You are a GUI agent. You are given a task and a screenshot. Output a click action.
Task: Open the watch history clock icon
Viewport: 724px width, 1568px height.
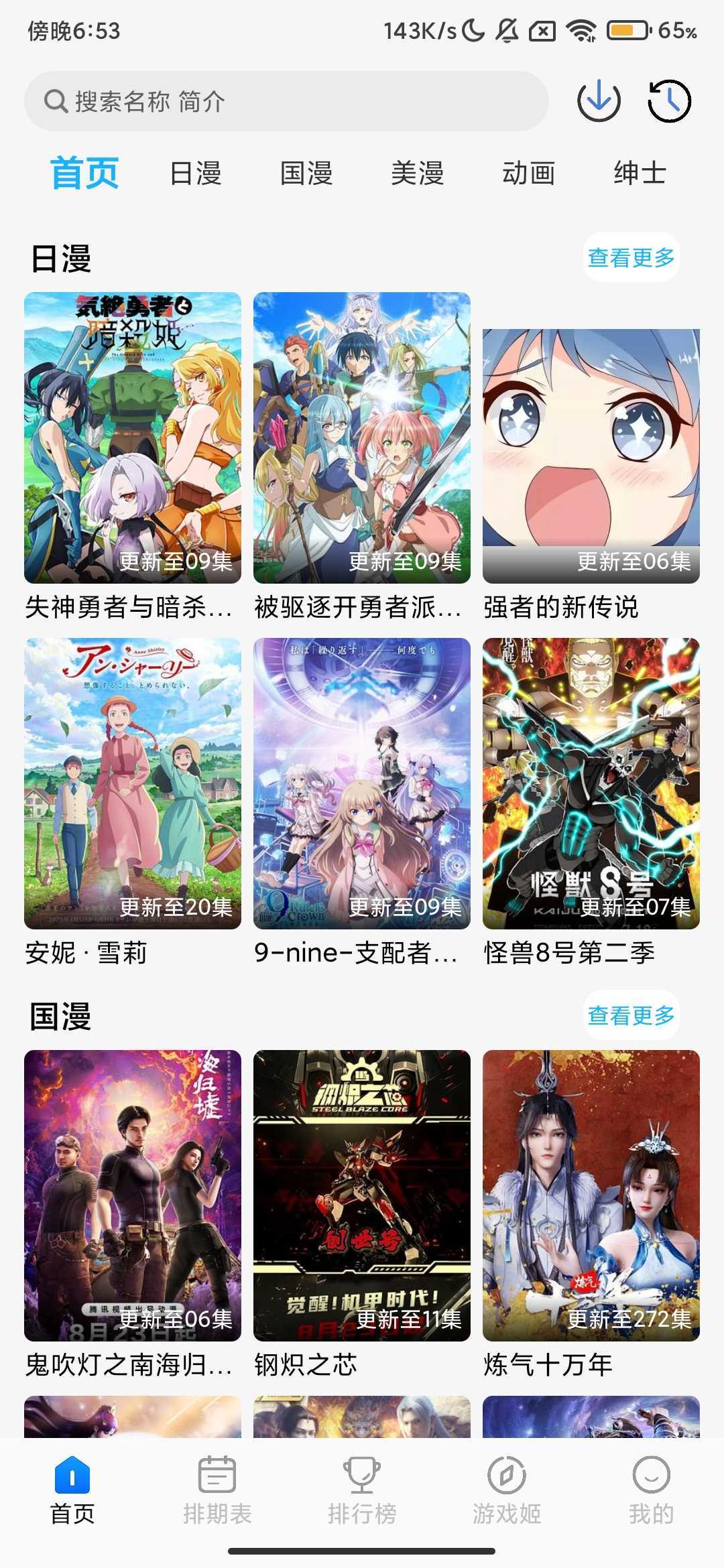tap(669, 101)
